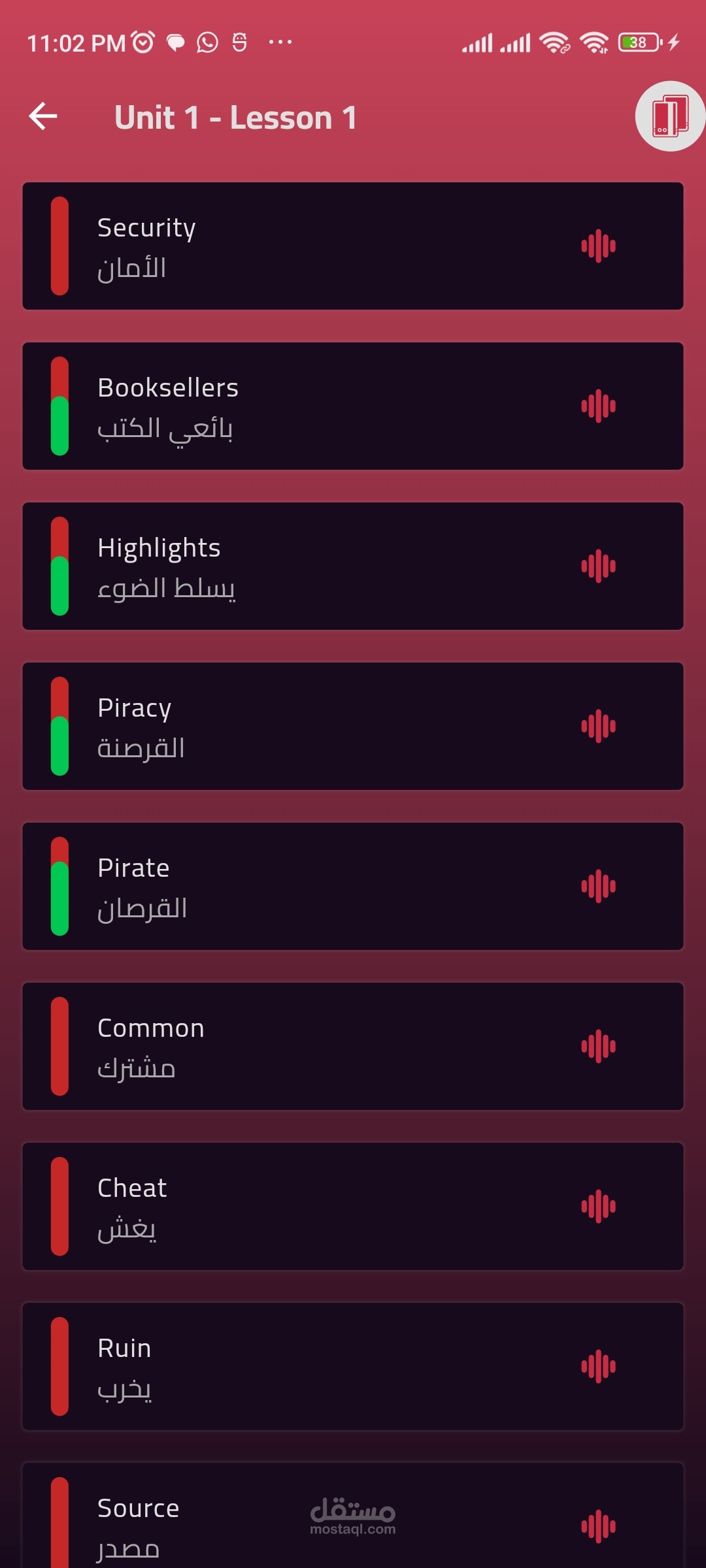The width and height of the screenshot is (706, 1568).
Task: Play audio for the word Common
Action: pyautogui.click(x=598, y=1047)
